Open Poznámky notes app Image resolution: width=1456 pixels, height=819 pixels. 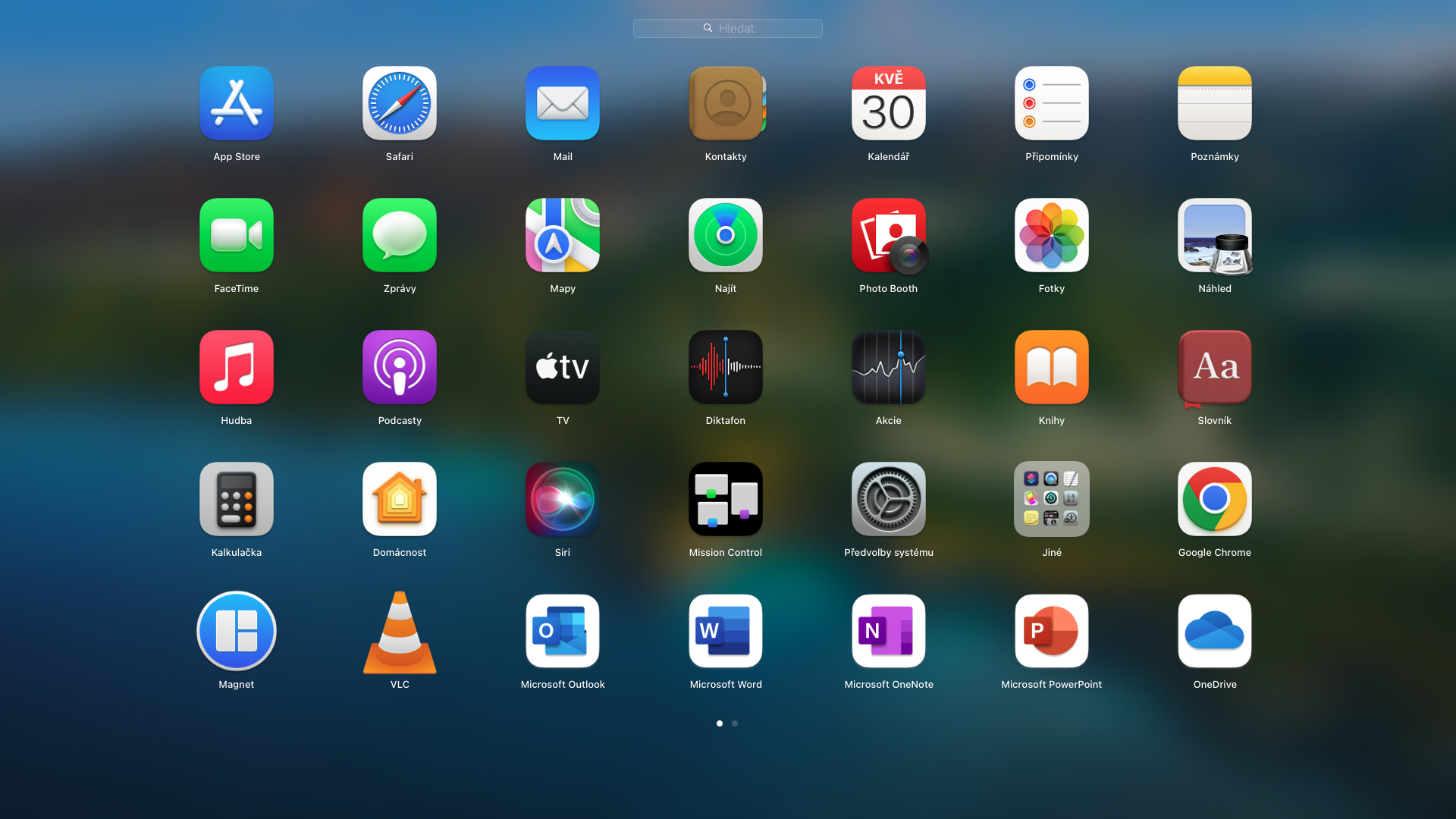1215,104
